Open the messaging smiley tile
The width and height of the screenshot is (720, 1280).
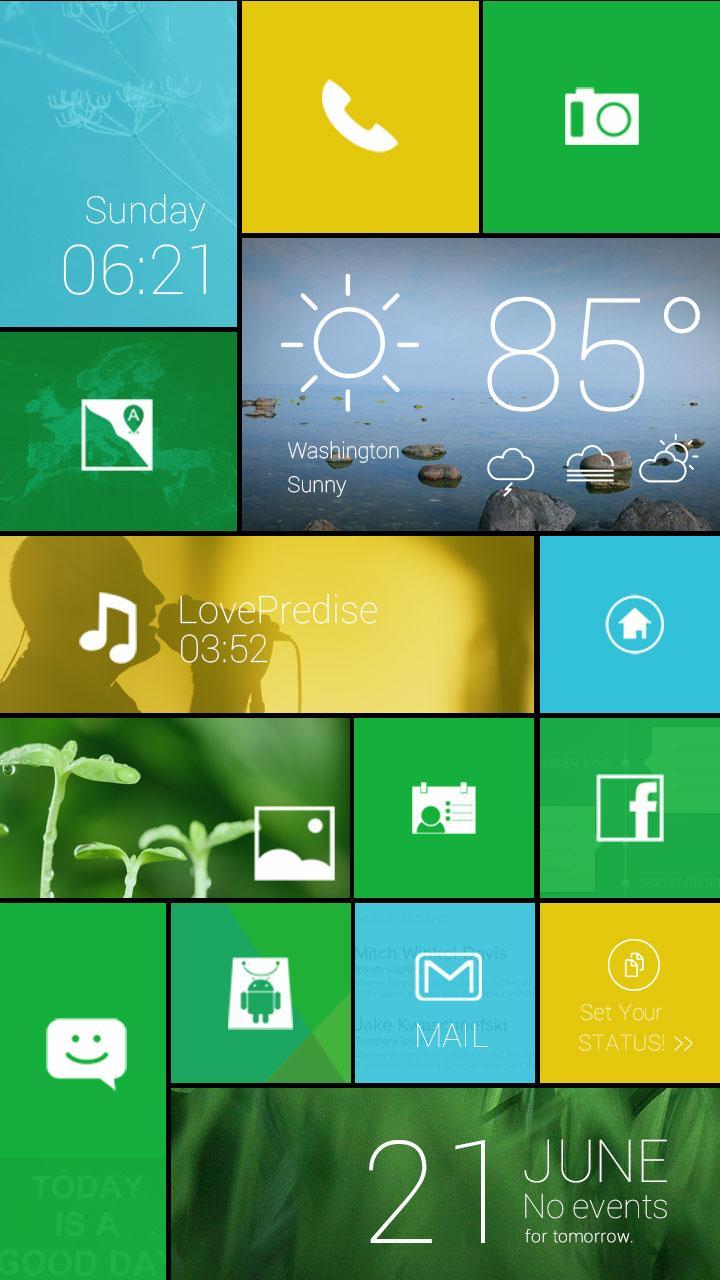click(x=84, y=1090)
